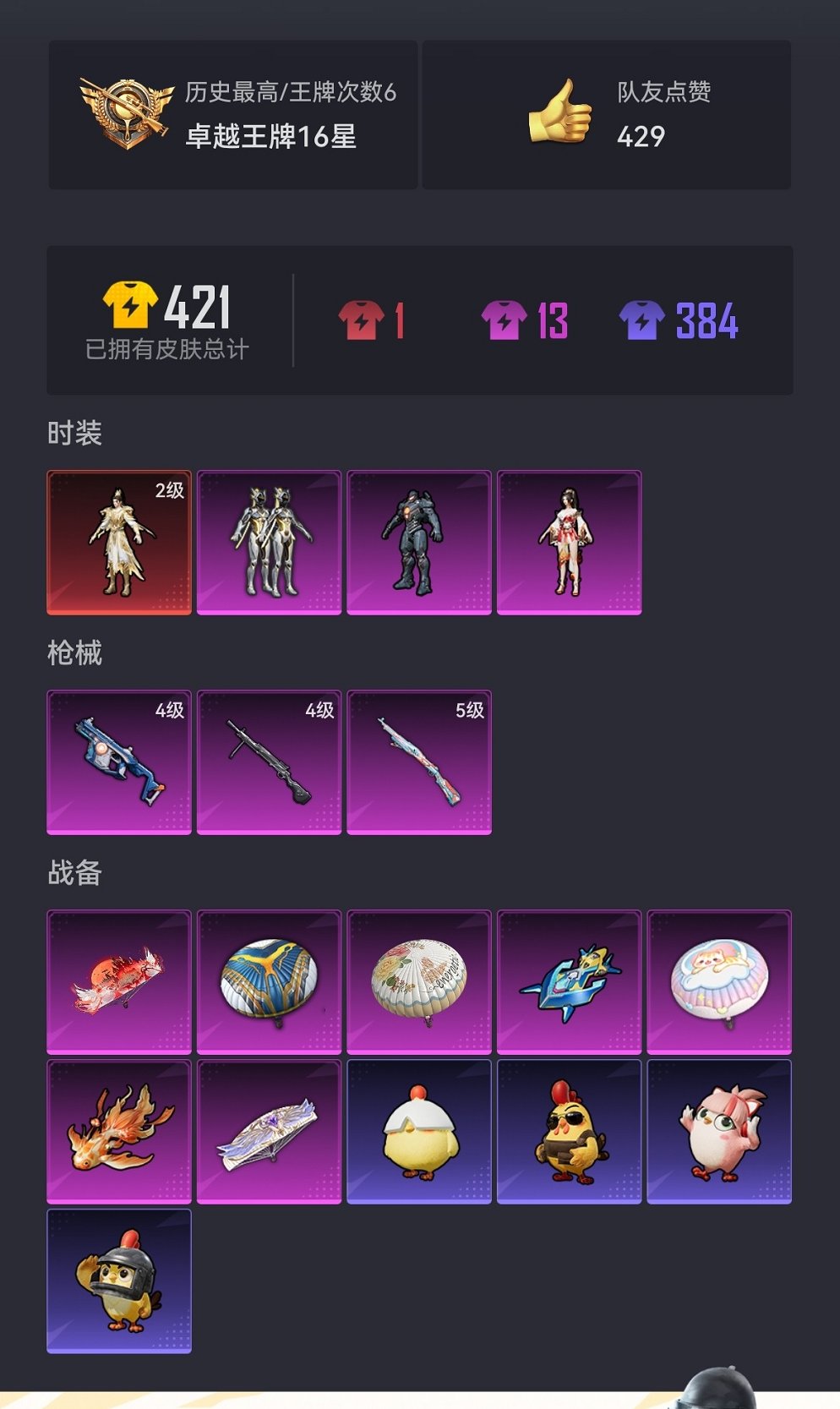Image resolution: width=840 pixels, height=1409 pixels.
Task: Open the chick with sunglasses tile
Action: point(569,1131)
